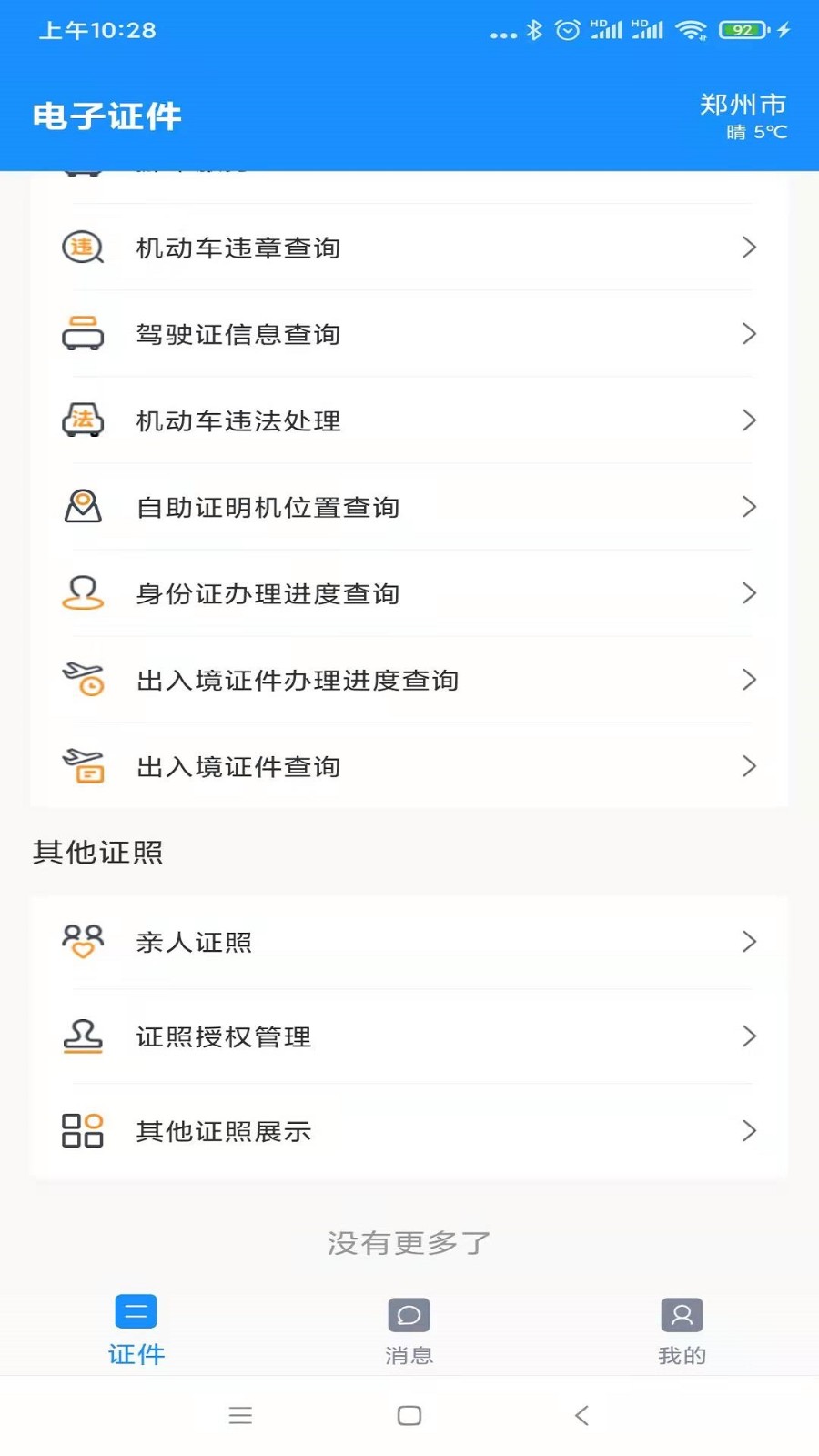This screenshot has height=1456, width=819.
Task: Switch to the 我的 tab
Action: click(681, 1329)
